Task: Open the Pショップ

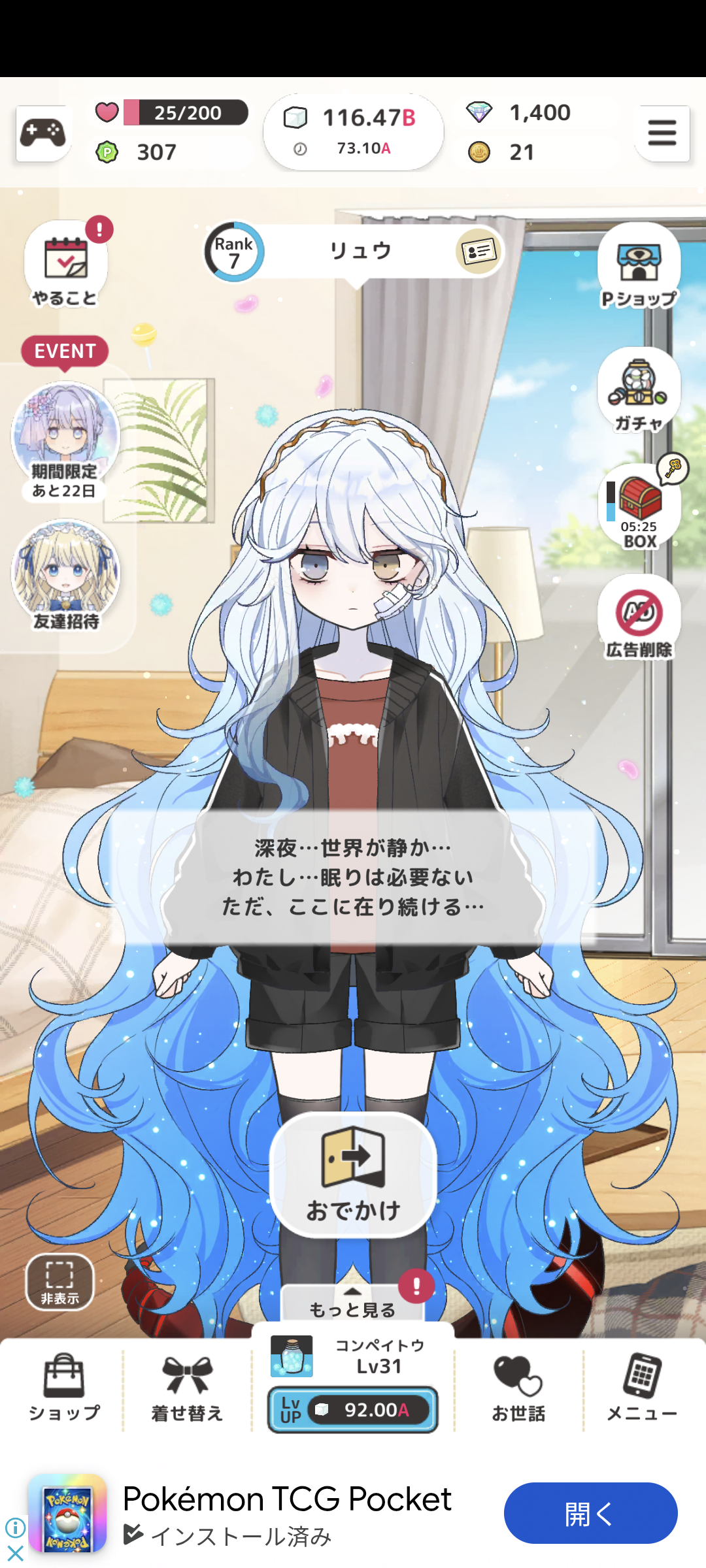Action: [639, 265]
